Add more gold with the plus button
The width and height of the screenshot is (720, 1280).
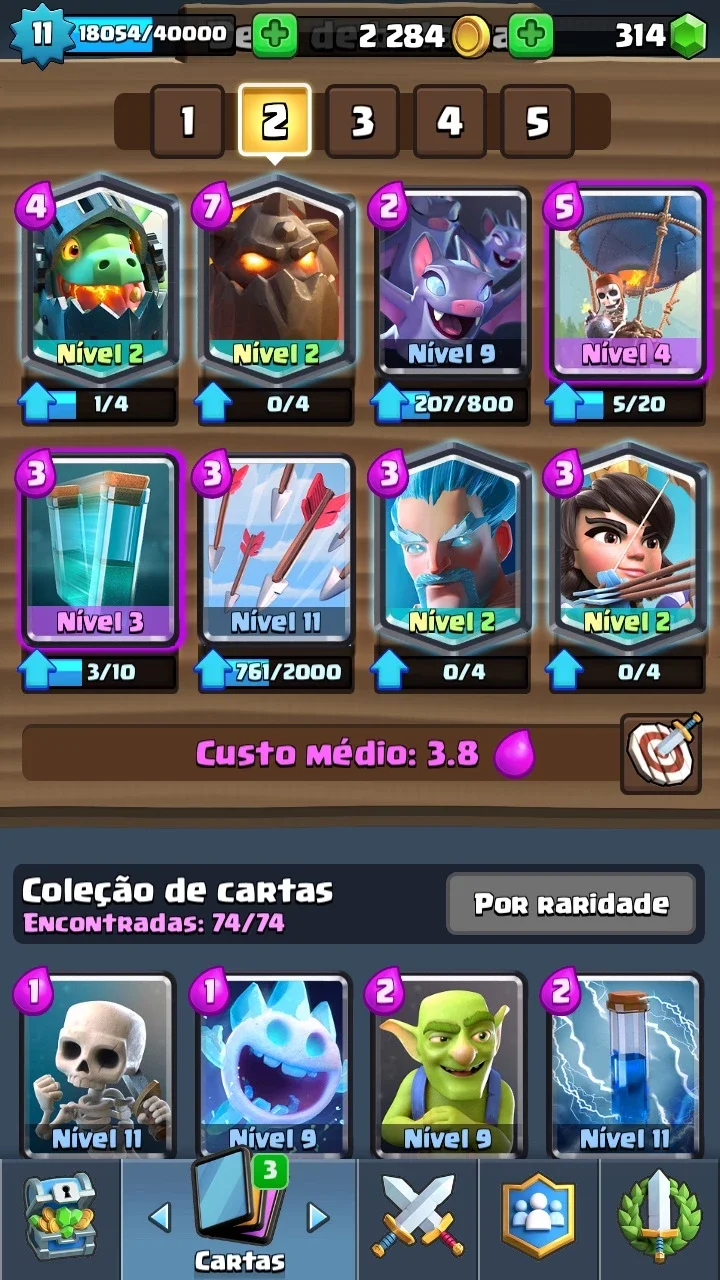coord(275,36)
